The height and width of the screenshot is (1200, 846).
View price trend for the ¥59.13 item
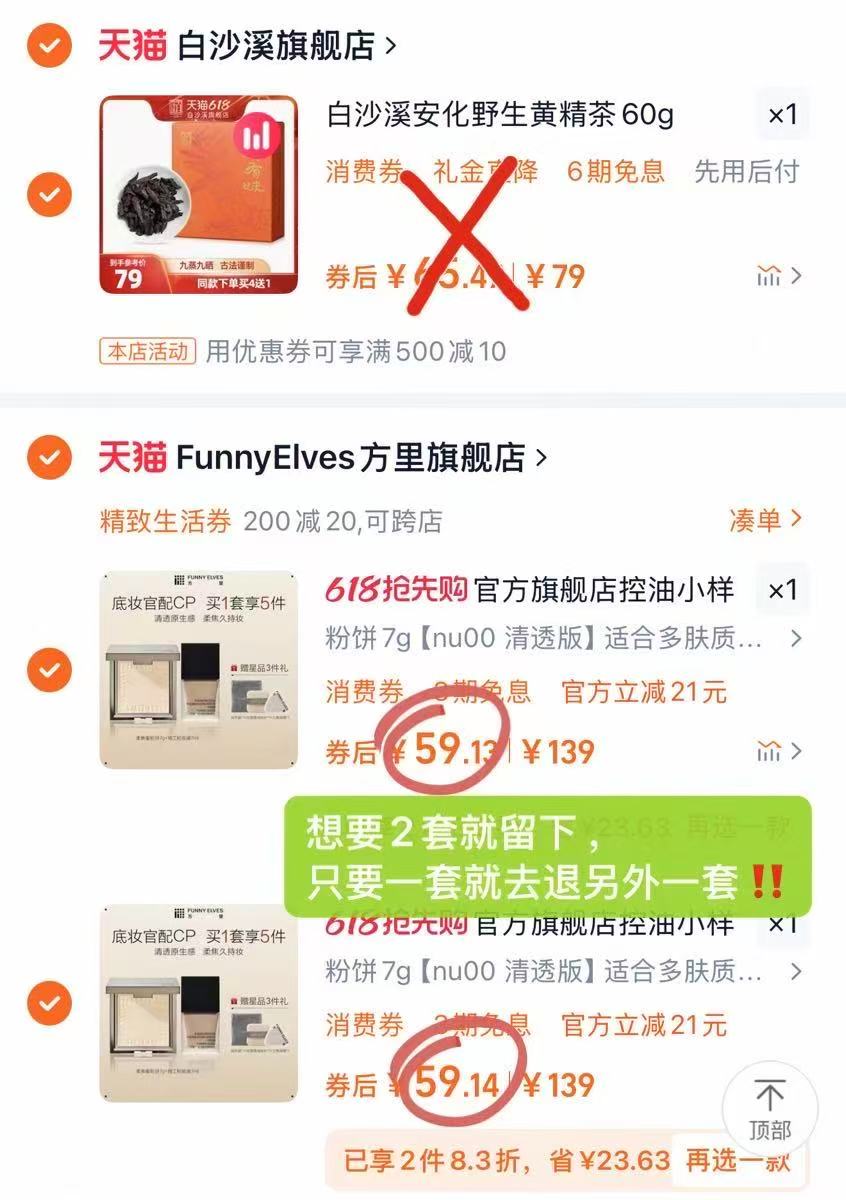(779, 751)
